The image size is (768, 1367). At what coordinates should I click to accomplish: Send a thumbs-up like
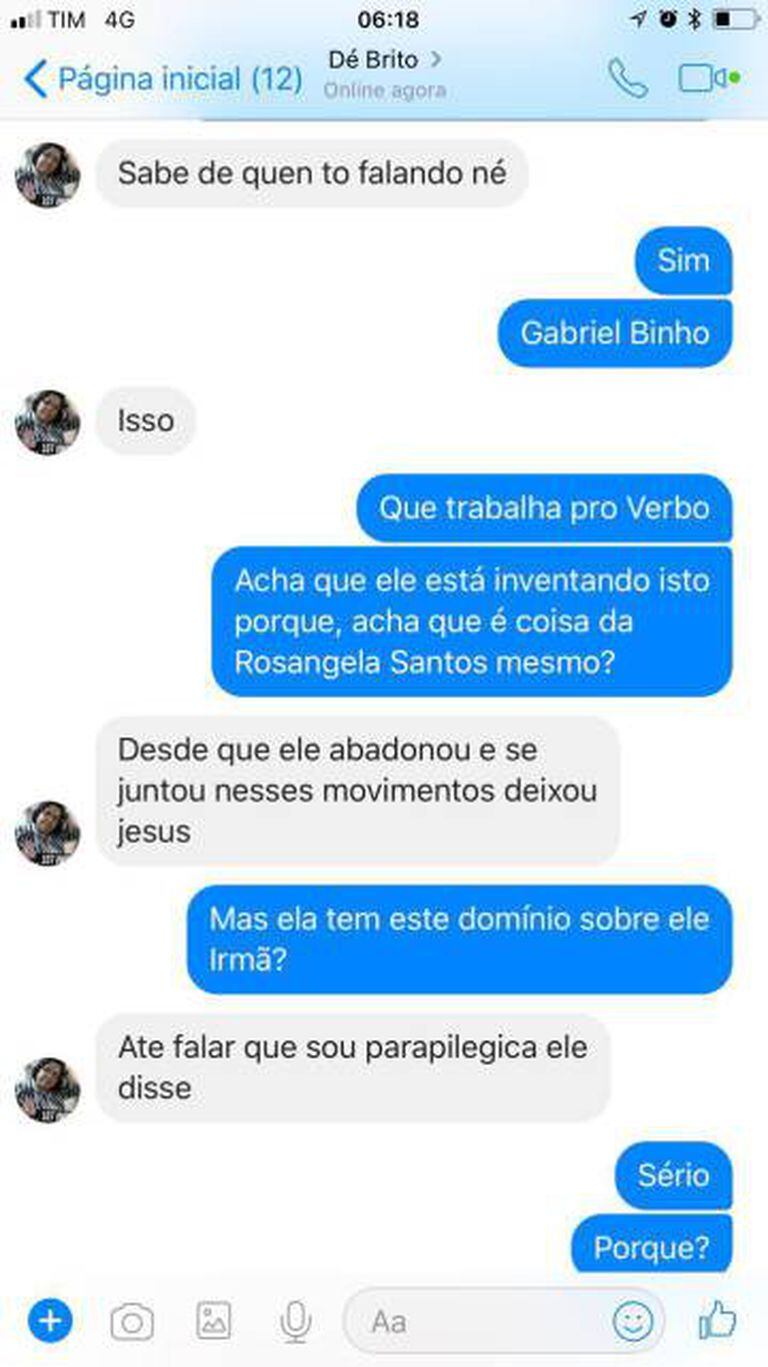(x=717, y=1321)
